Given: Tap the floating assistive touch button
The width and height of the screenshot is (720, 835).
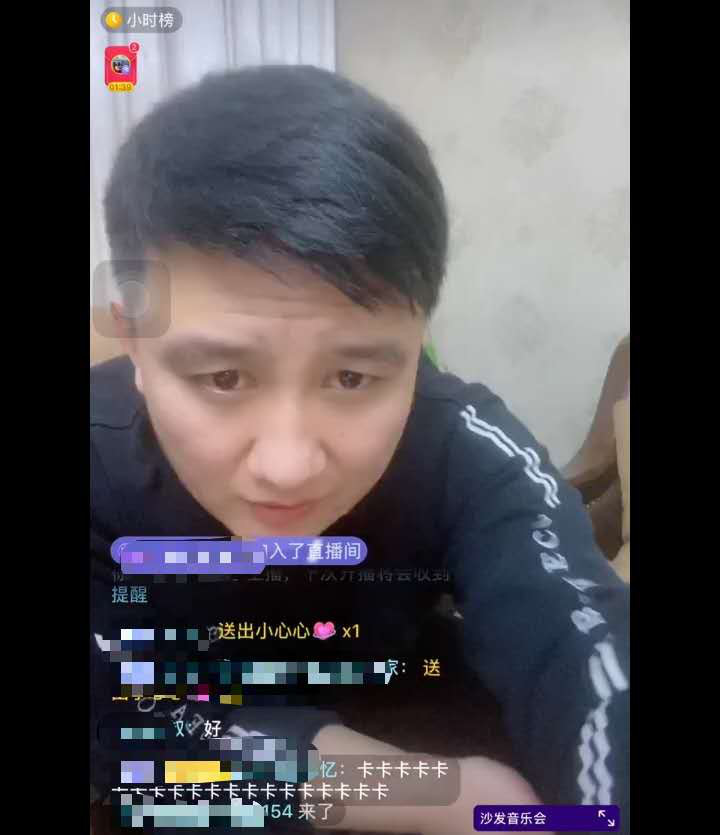Looking at the screenshot, I should [132, 298].
